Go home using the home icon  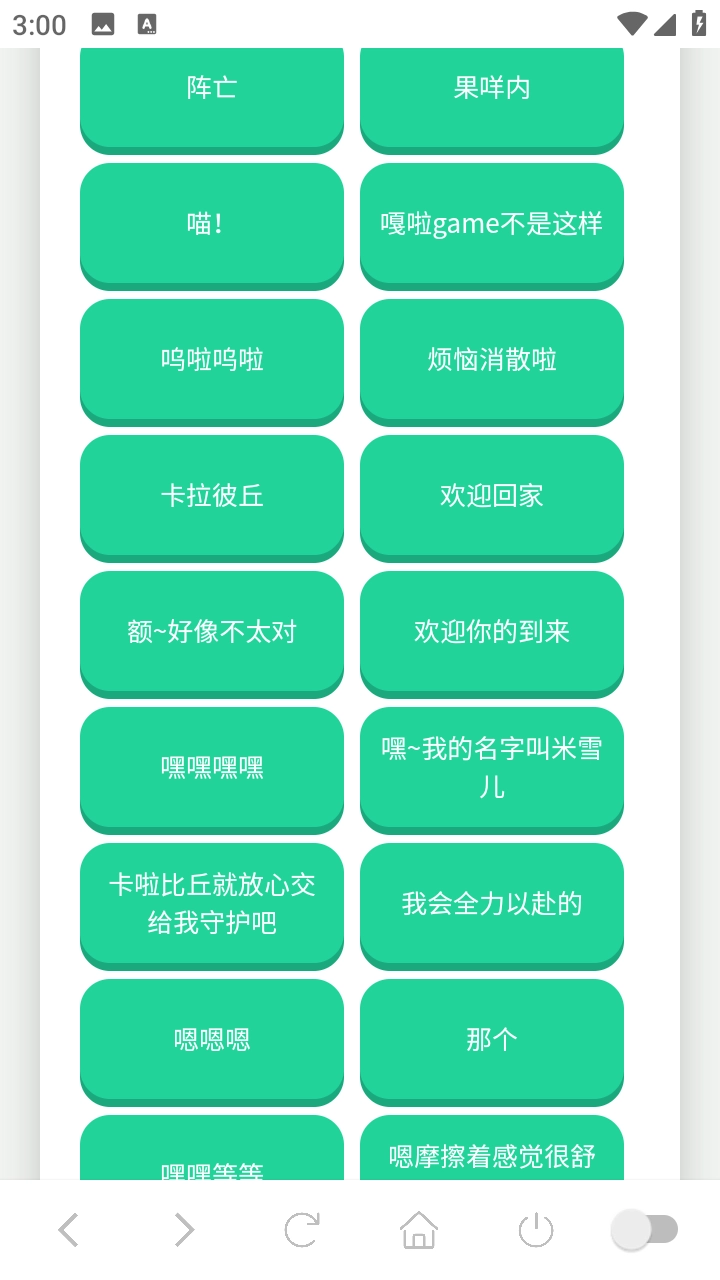coord(418,1229)
